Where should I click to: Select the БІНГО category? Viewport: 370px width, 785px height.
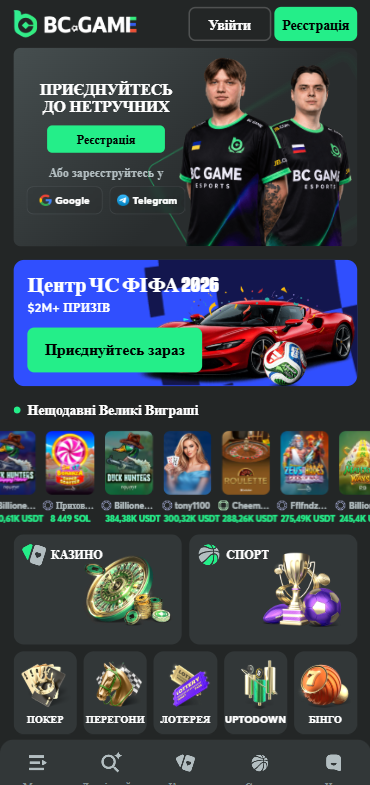(x=325, y=692)
